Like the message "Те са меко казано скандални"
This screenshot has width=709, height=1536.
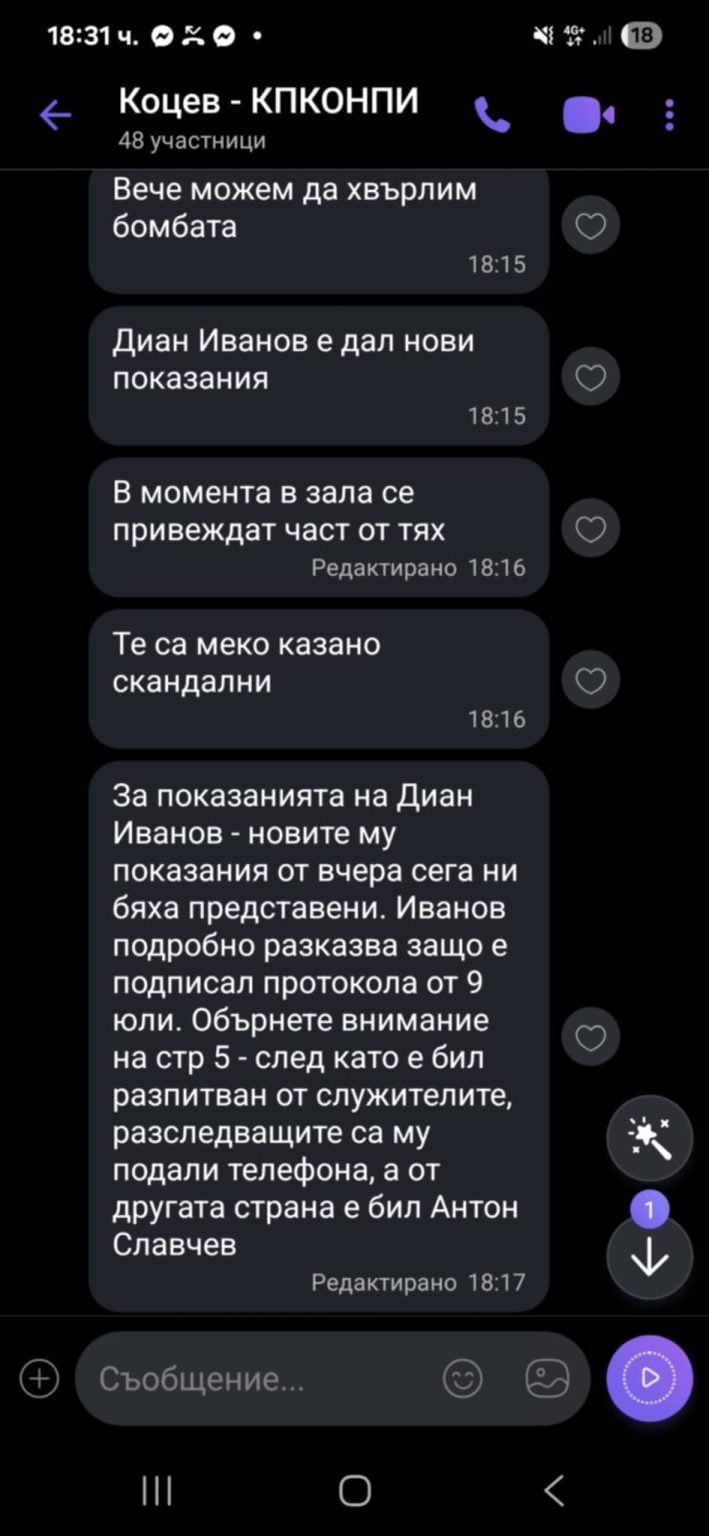[x=591, y=680]
